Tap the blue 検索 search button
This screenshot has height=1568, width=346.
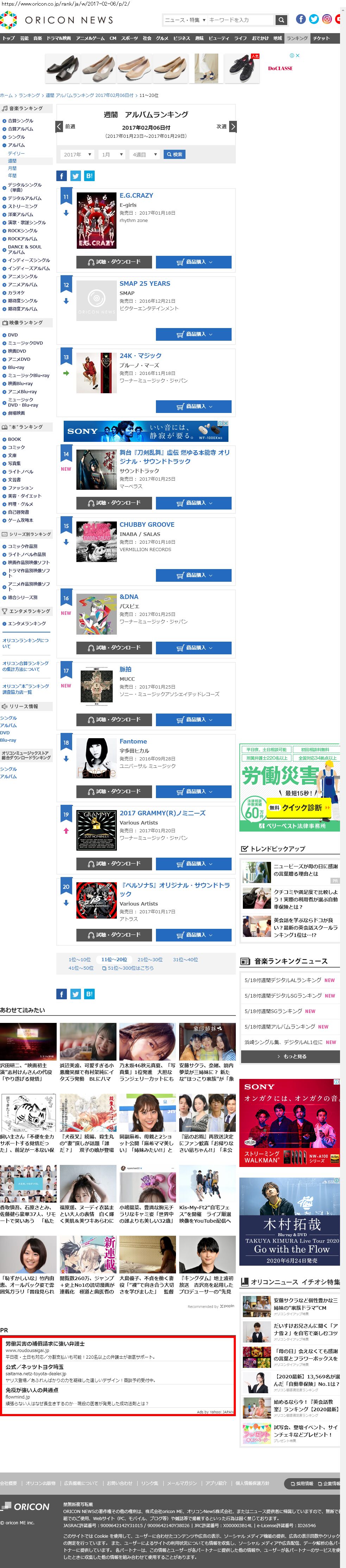point(175,155)
